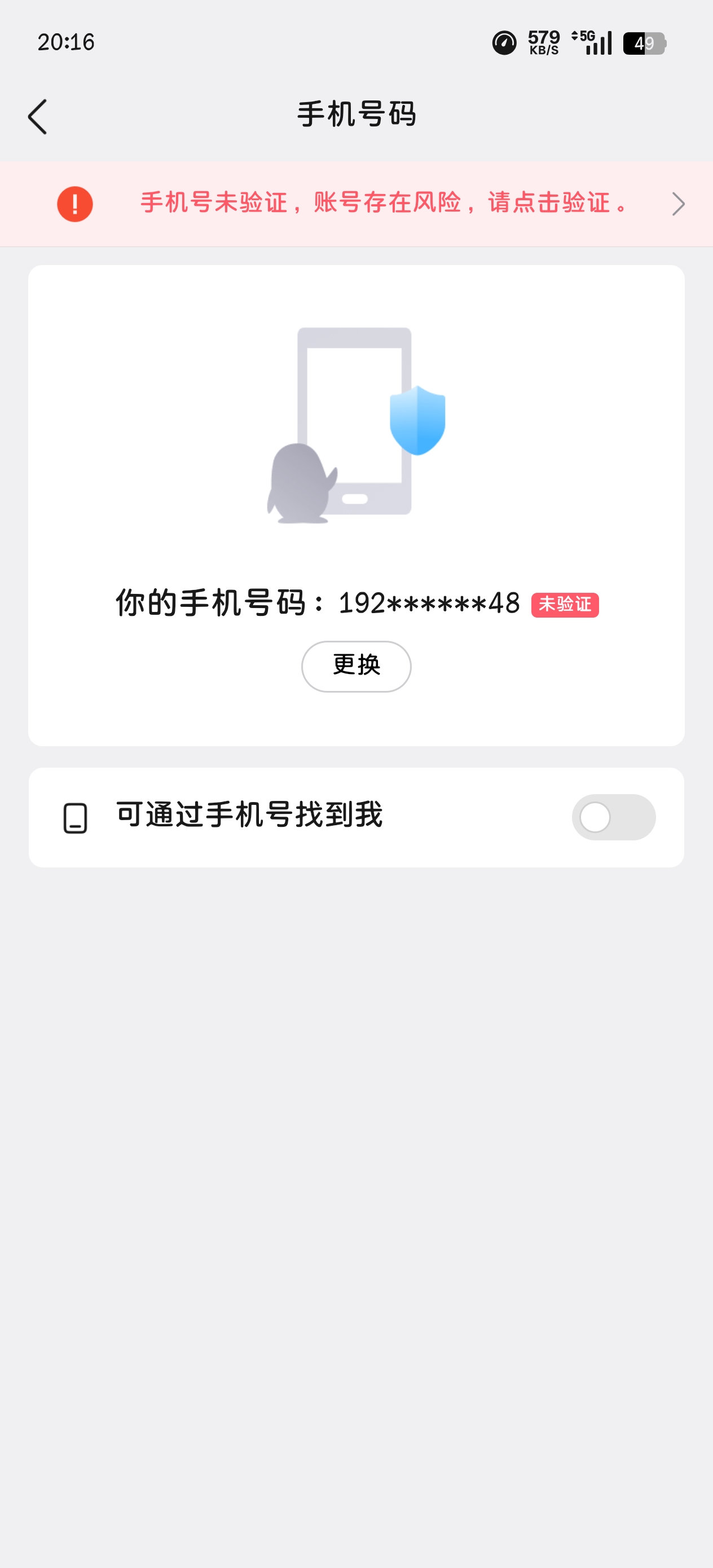Tap the 更换 button to change number
713x1568 pixels.
[x=356, y=666]
